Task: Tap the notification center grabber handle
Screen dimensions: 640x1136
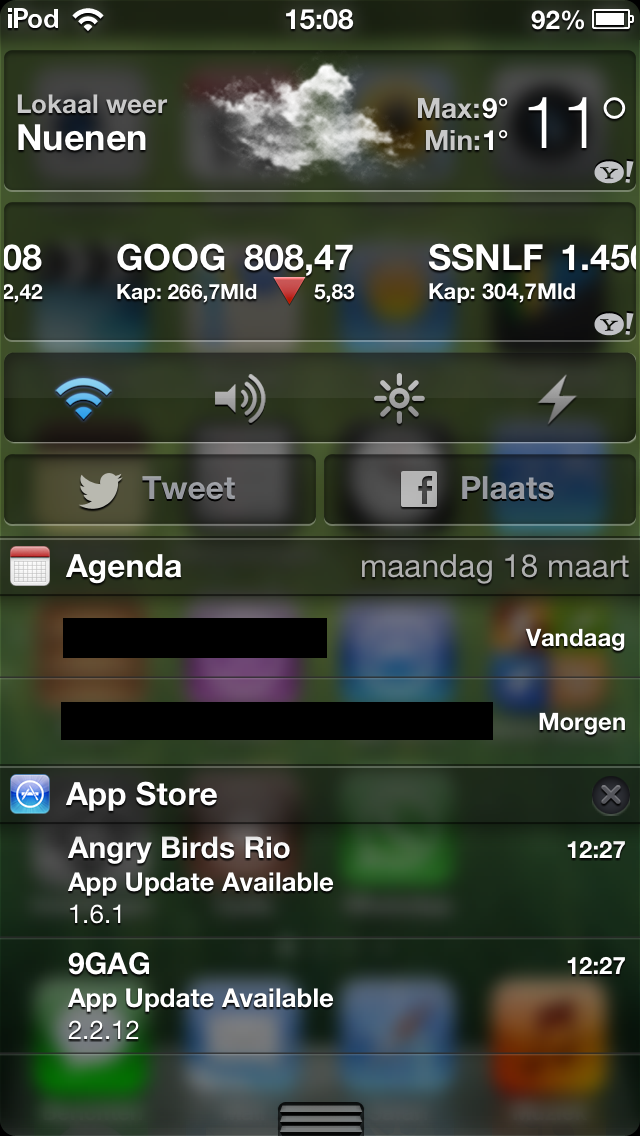Action: pos(320,1119)
